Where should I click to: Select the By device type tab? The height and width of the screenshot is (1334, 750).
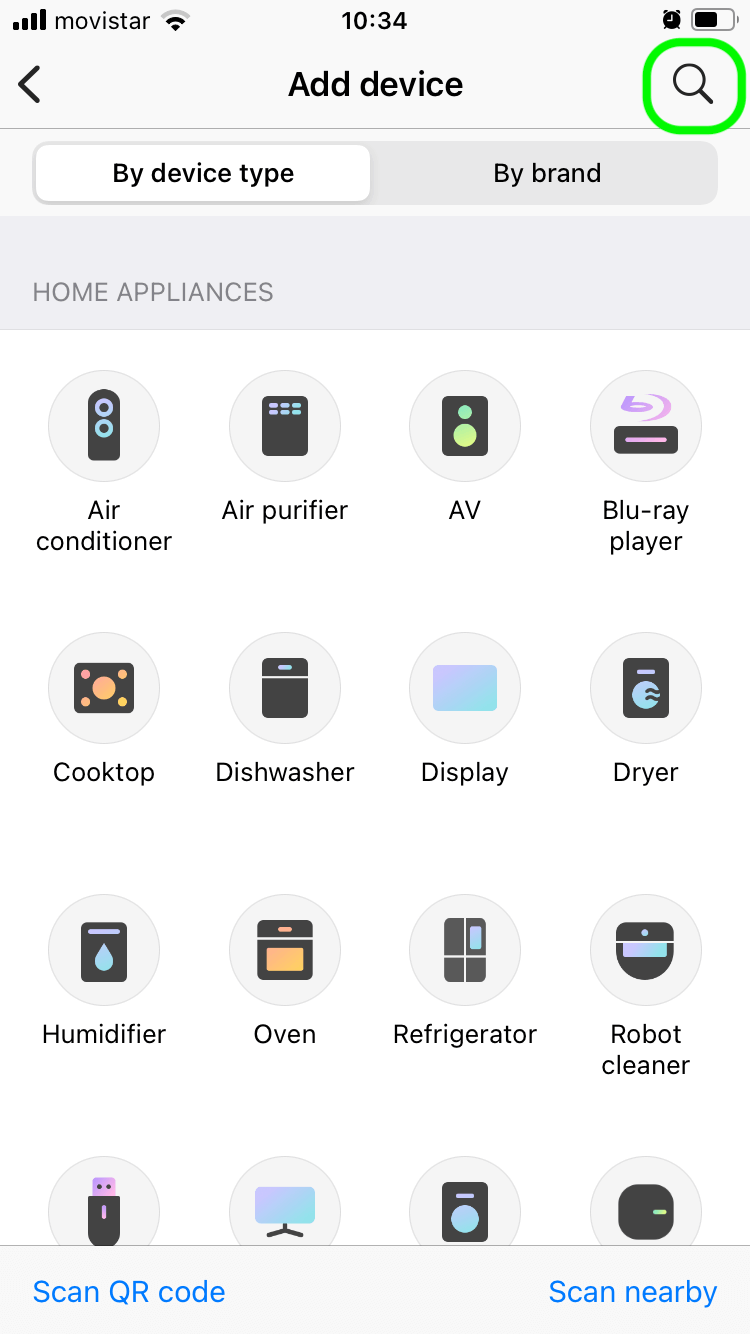(203, 173)
